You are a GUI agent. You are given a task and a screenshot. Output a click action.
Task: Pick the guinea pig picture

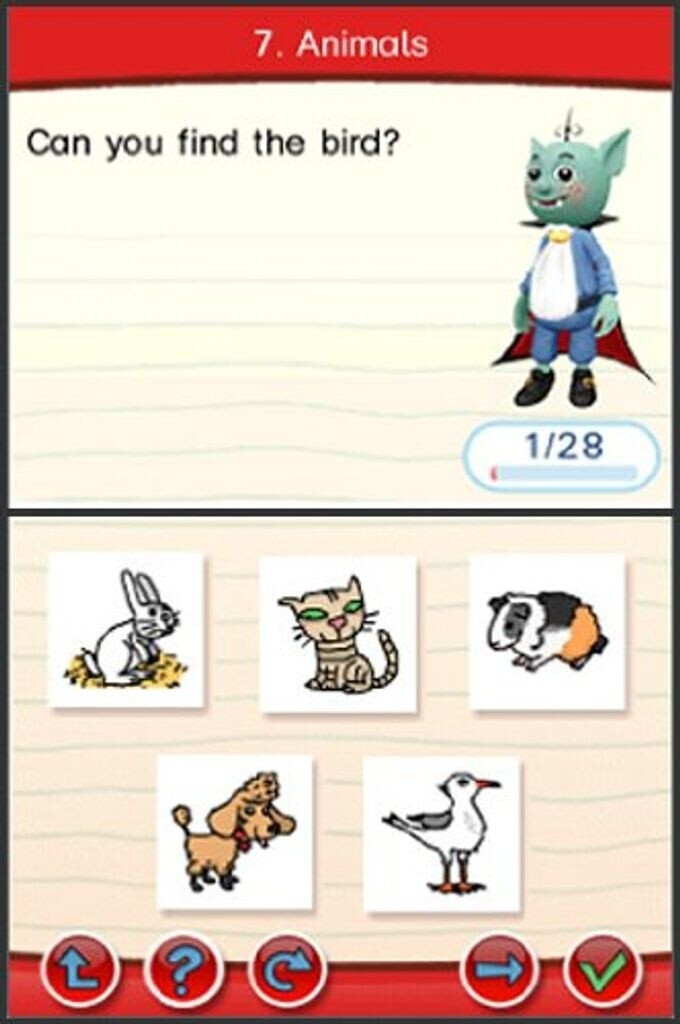click(547, 633)
